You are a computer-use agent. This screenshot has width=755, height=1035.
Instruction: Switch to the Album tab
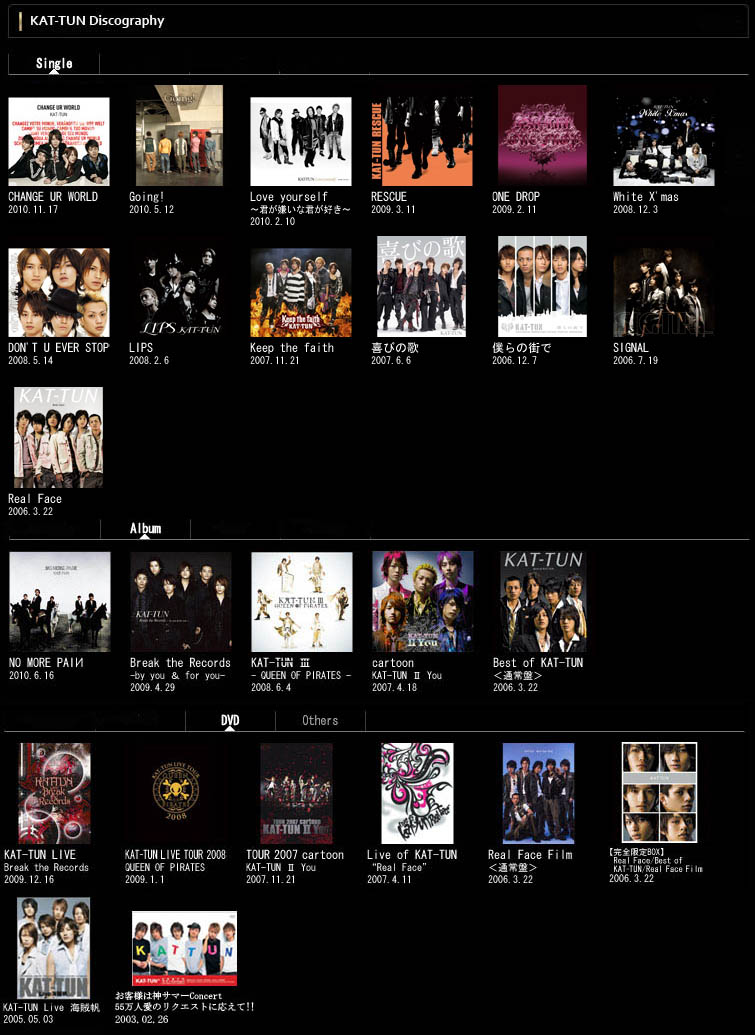point(145,528)
